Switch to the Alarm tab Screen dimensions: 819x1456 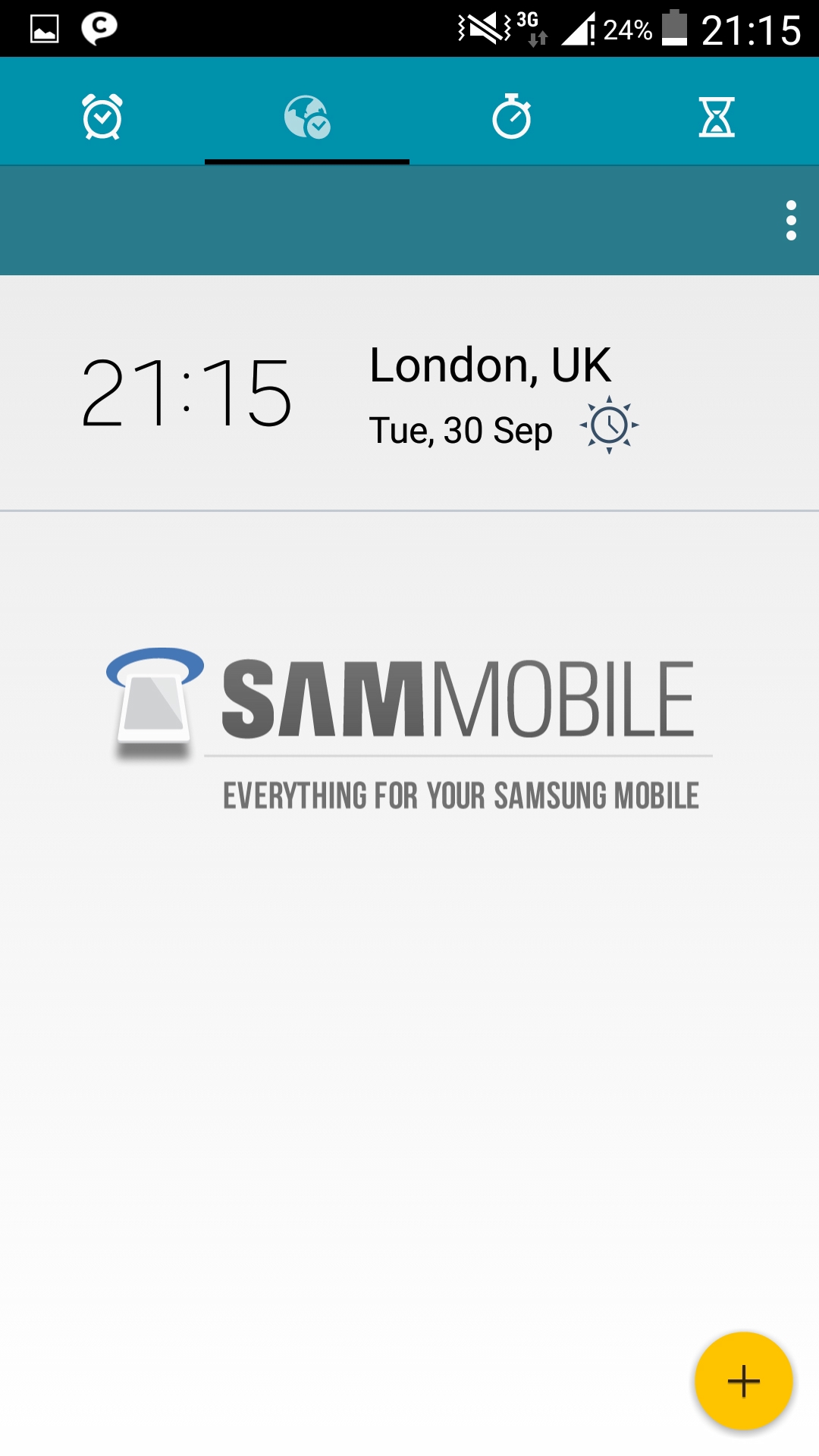[102, 116]
